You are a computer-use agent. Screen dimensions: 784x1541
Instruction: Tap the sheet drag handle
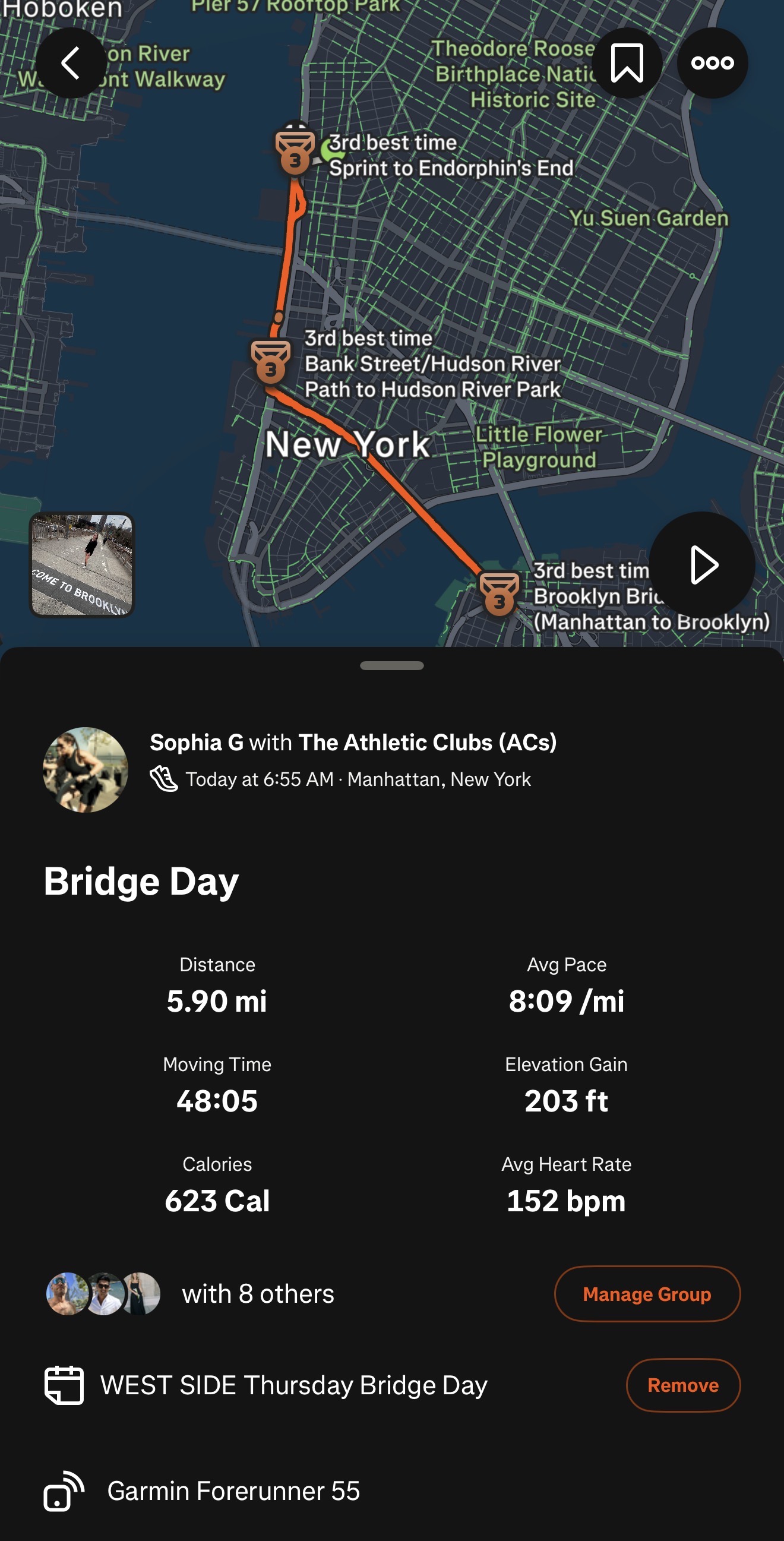391,666
